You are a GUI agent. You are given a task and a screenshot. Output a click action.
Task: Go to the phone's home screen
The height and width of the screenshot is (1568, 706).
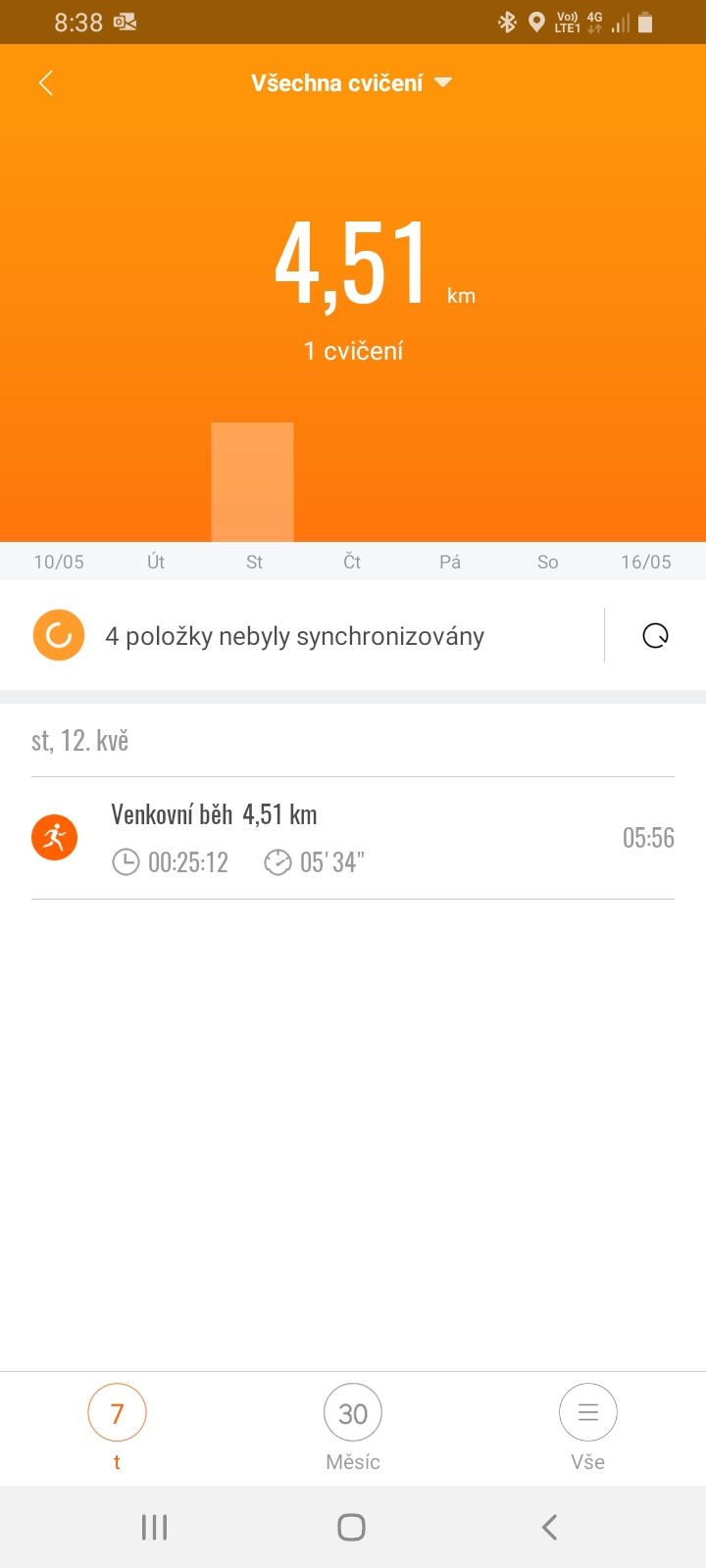click(x=352, y=1527)
